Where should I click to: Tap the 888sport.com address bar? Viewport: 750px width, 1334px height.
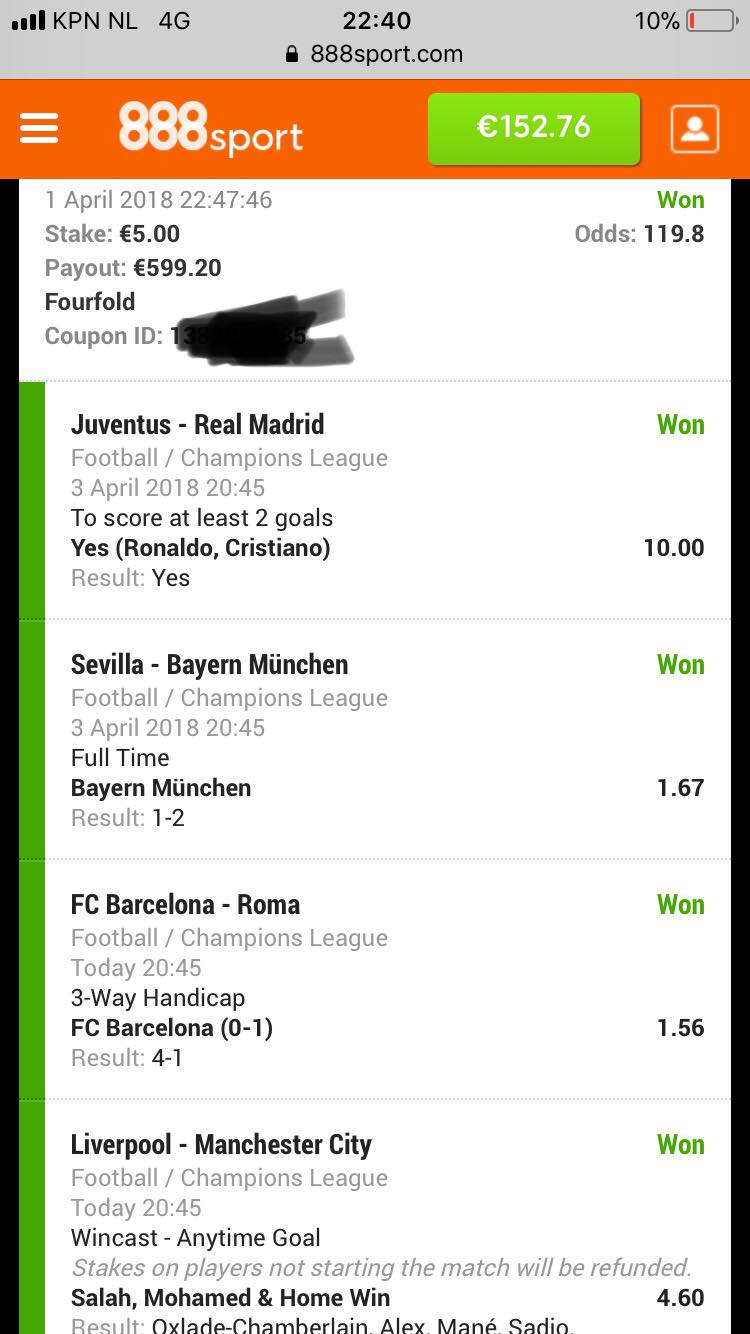375,54
